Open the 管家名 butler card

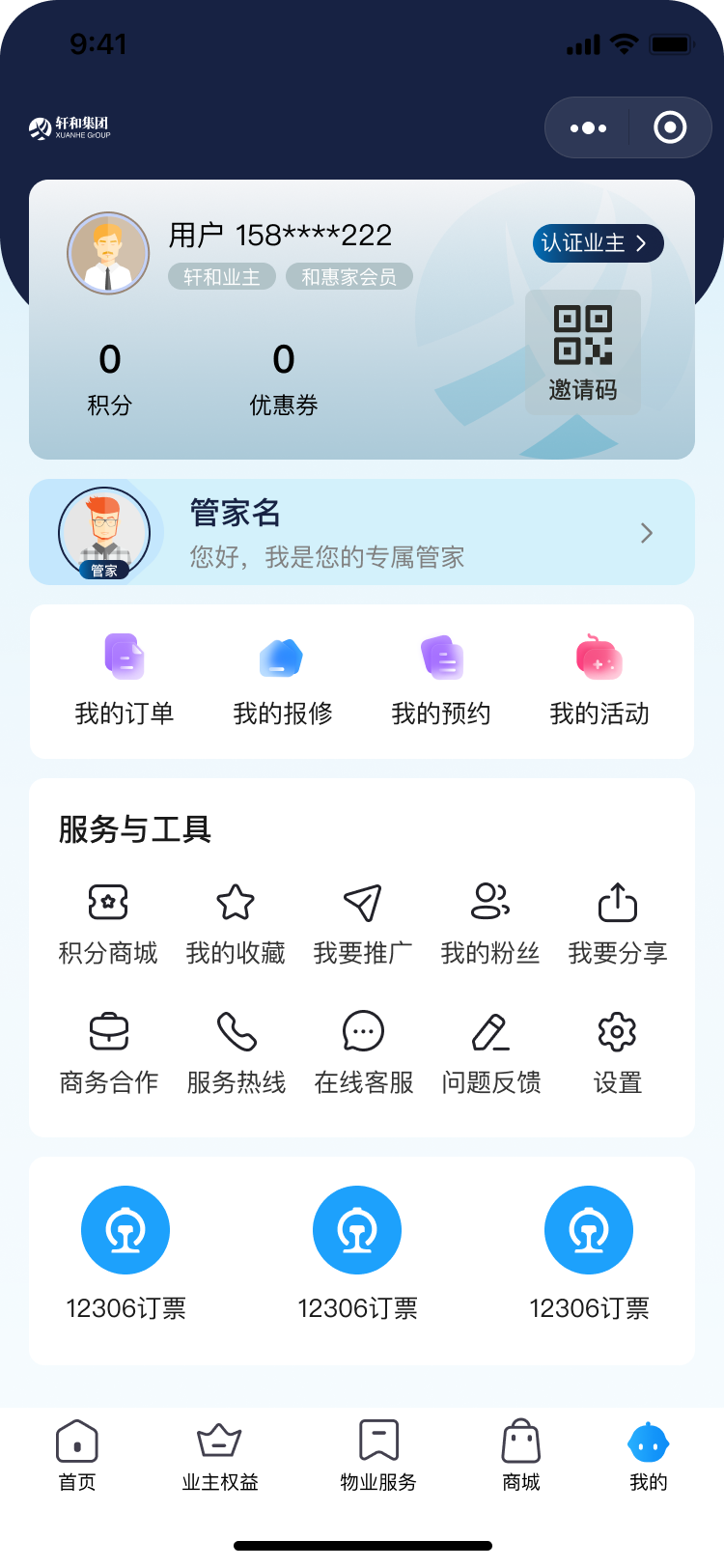[362, 532]
